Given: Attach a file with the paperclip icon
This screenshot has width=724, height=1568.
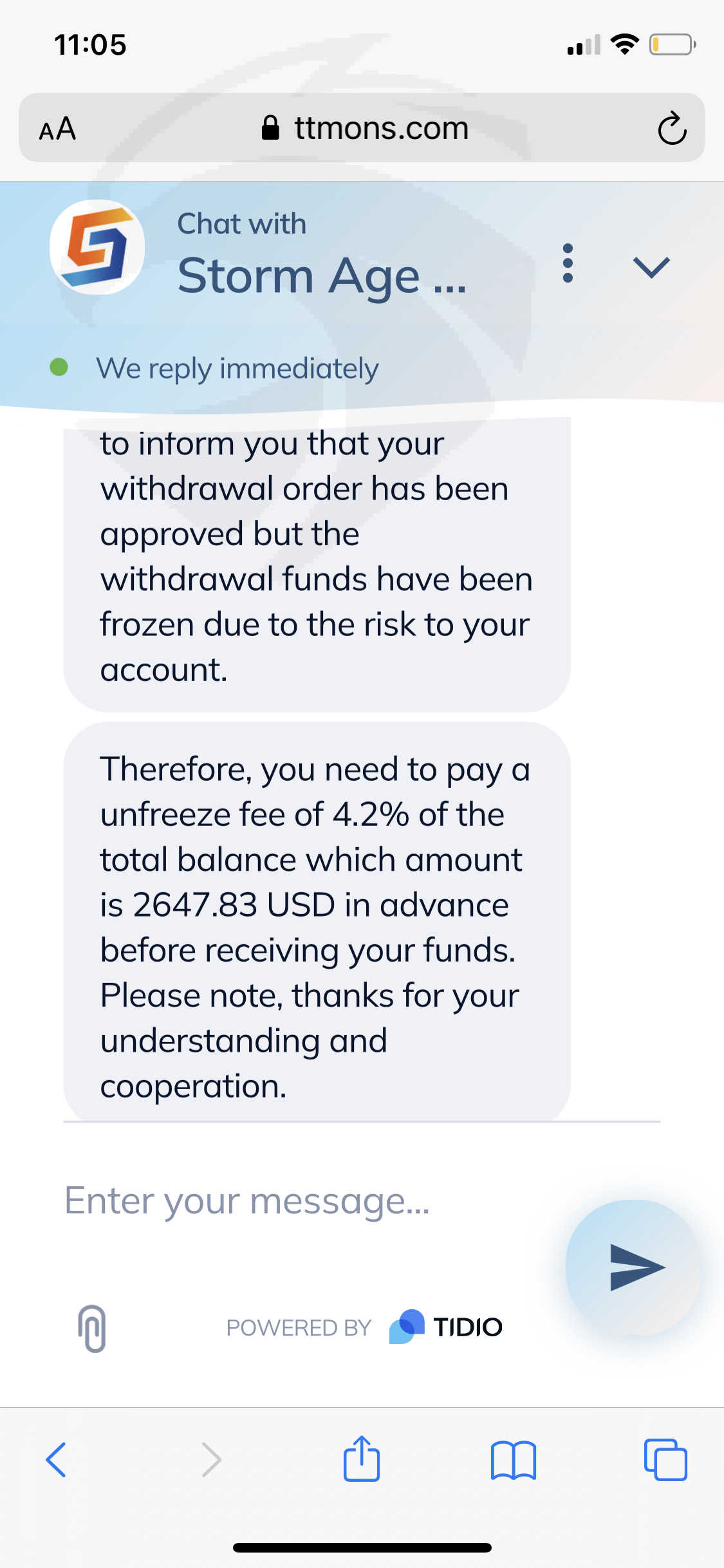Looking at the screenshot, I should point(92,1329).
